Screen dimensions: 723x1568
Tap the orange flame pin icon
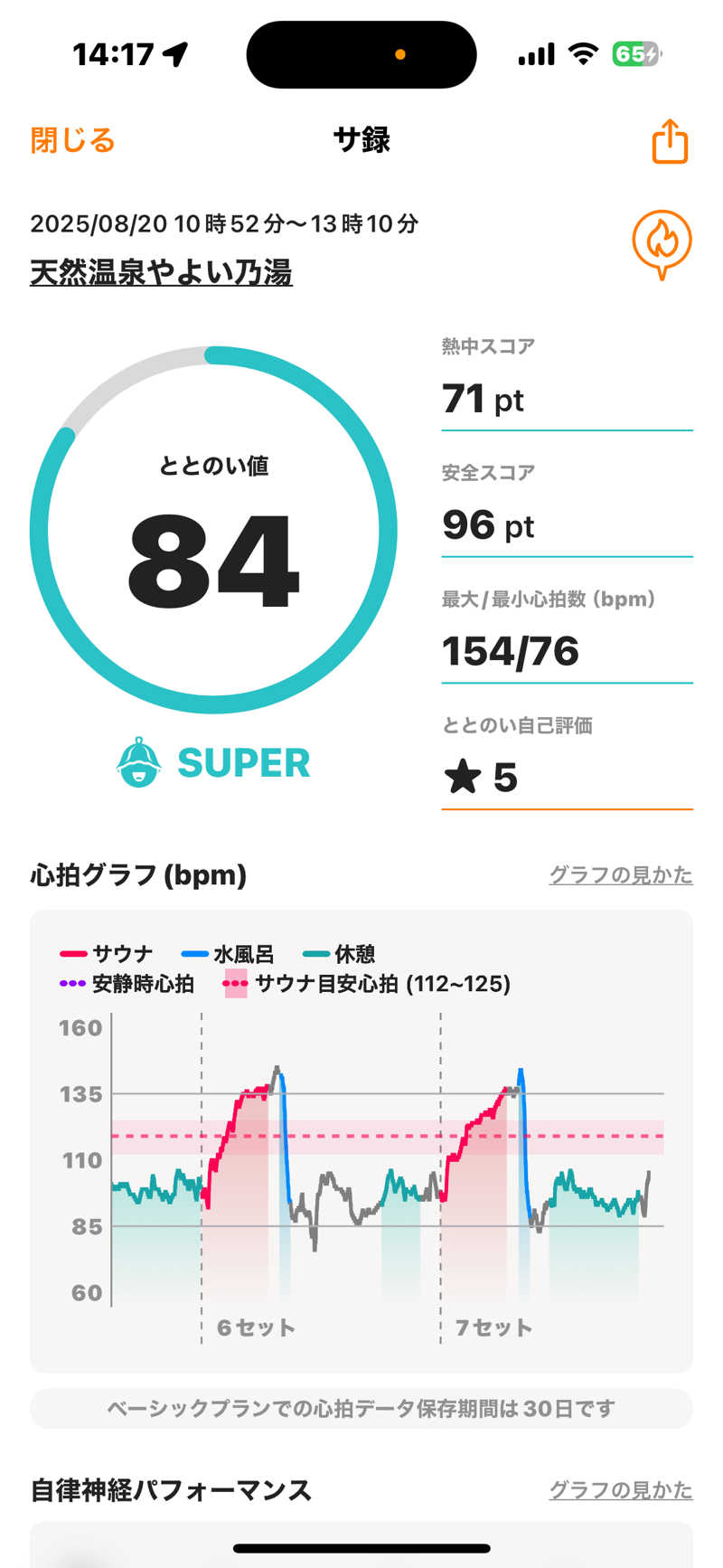click(662, 244)
